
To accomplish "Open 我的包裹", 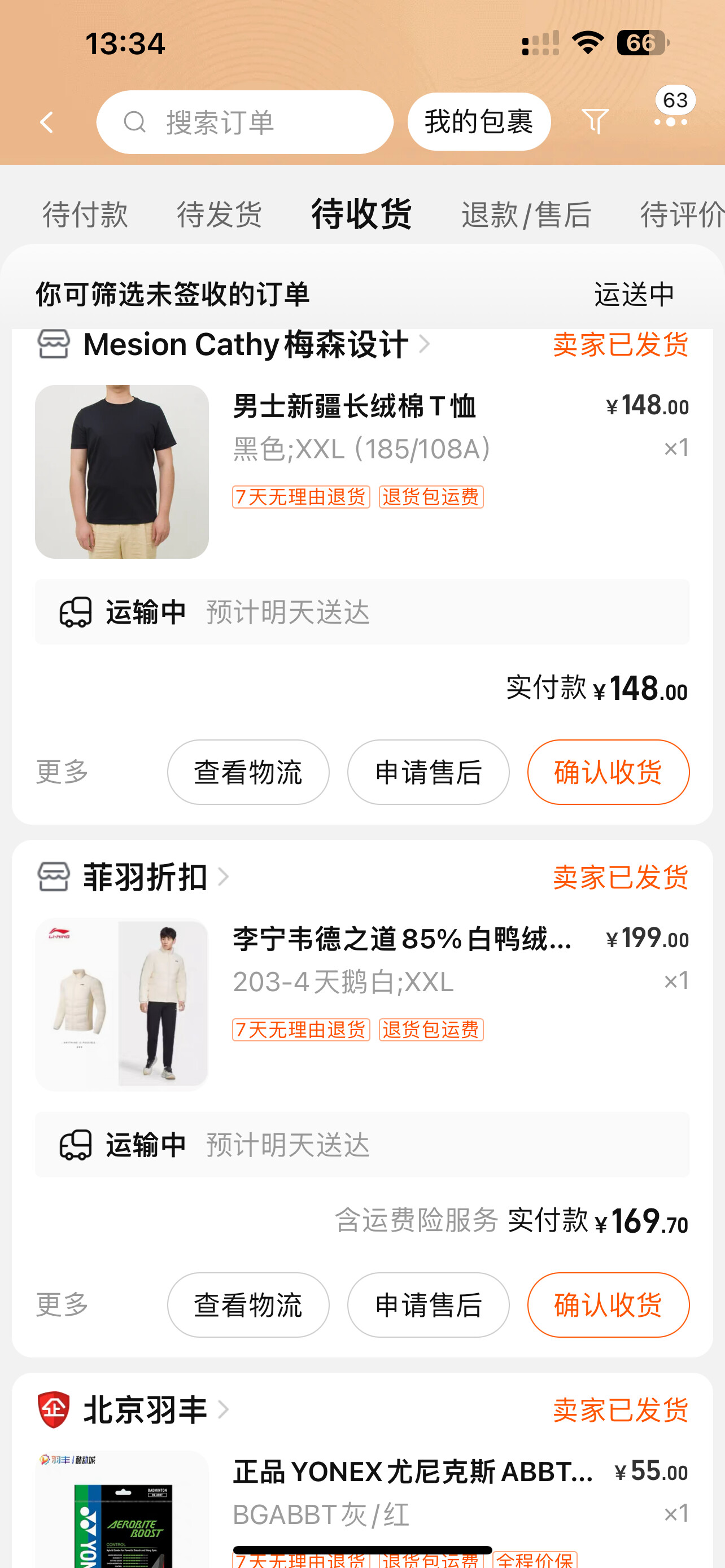I will tap(478, 122).
